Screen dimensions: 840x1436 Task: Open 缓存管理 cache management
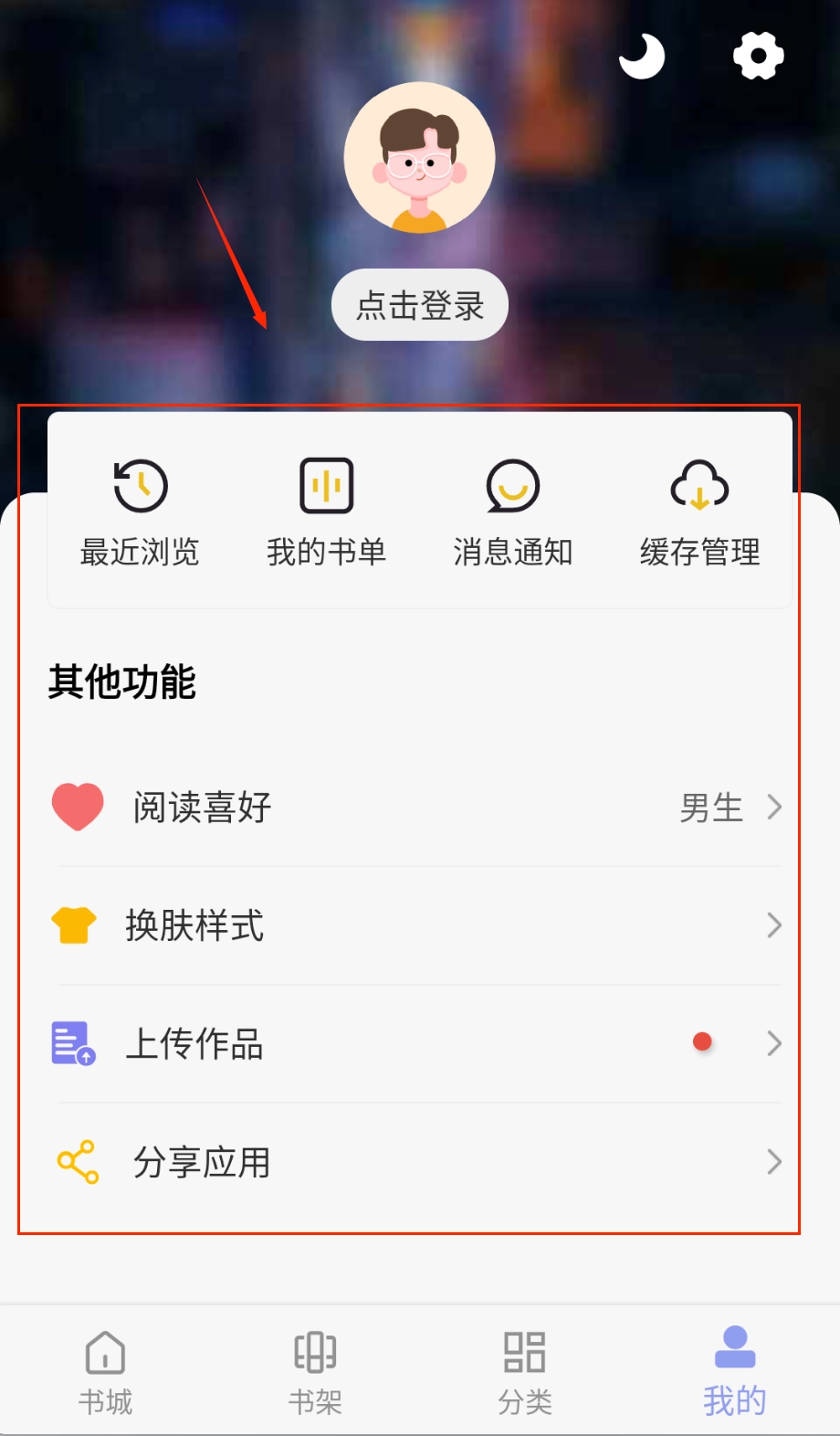[699, 512]
